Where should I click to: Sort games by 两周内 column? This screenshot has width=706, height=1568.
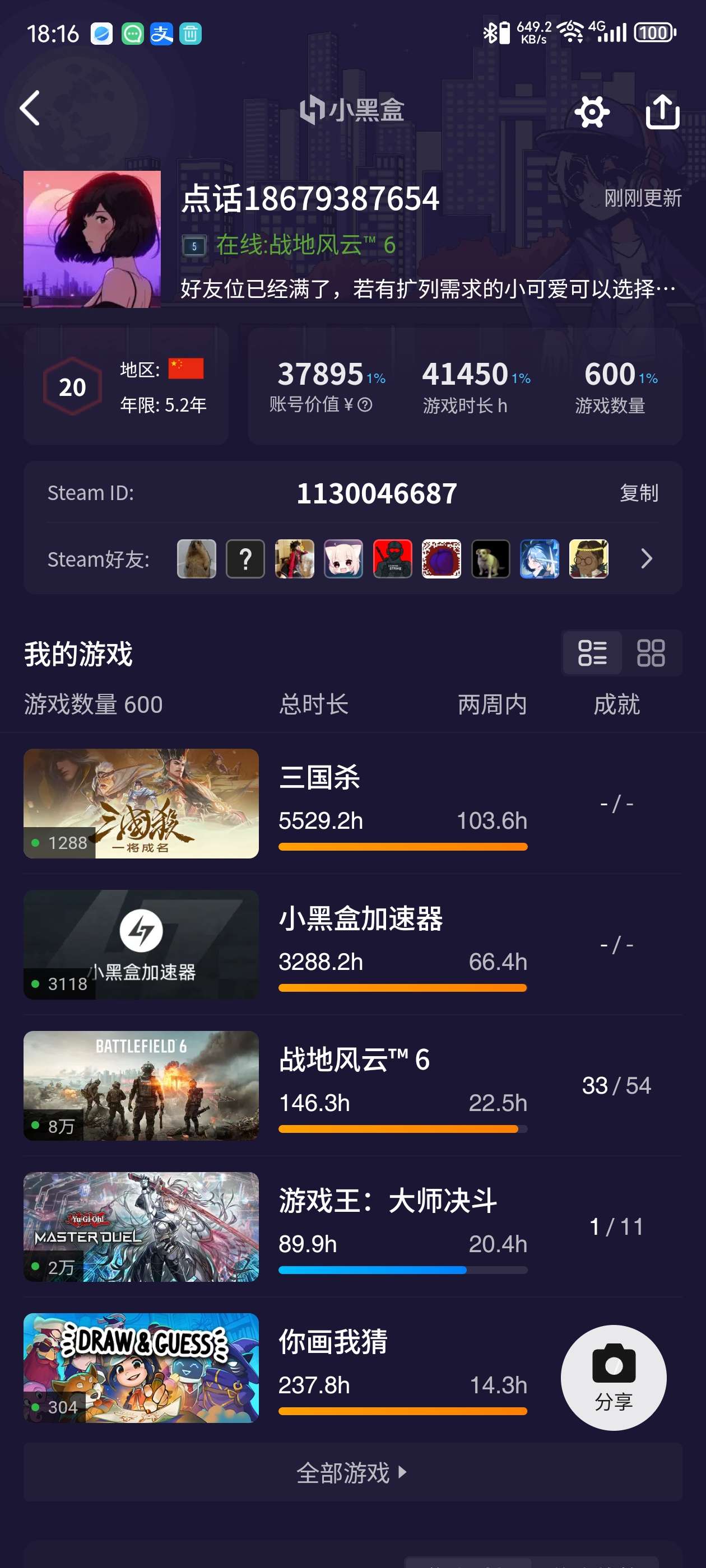[492, 704]
